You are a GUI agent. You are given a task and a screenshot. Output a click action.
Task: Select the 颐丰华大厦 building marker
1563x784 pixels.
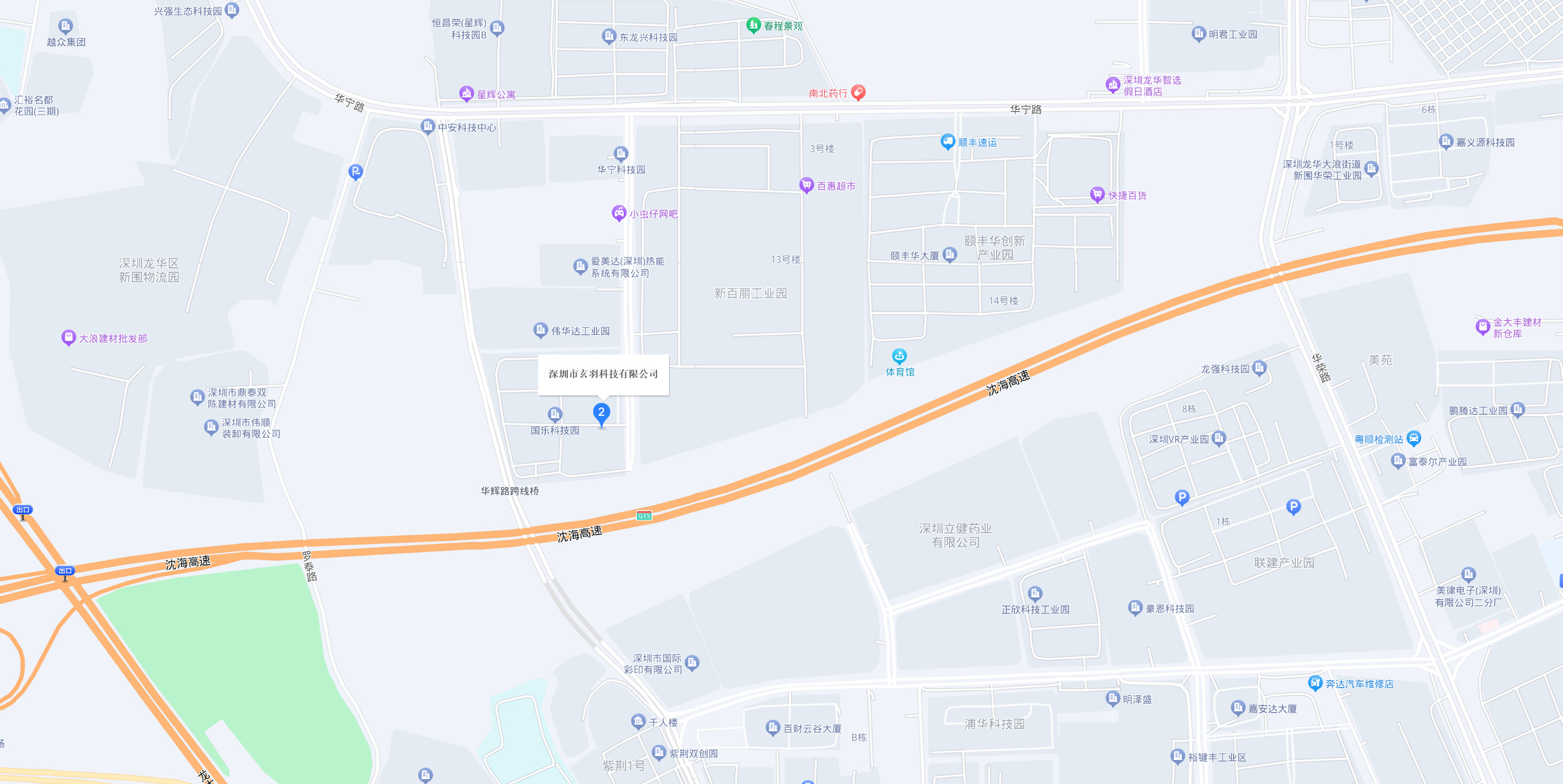[950, 255]
